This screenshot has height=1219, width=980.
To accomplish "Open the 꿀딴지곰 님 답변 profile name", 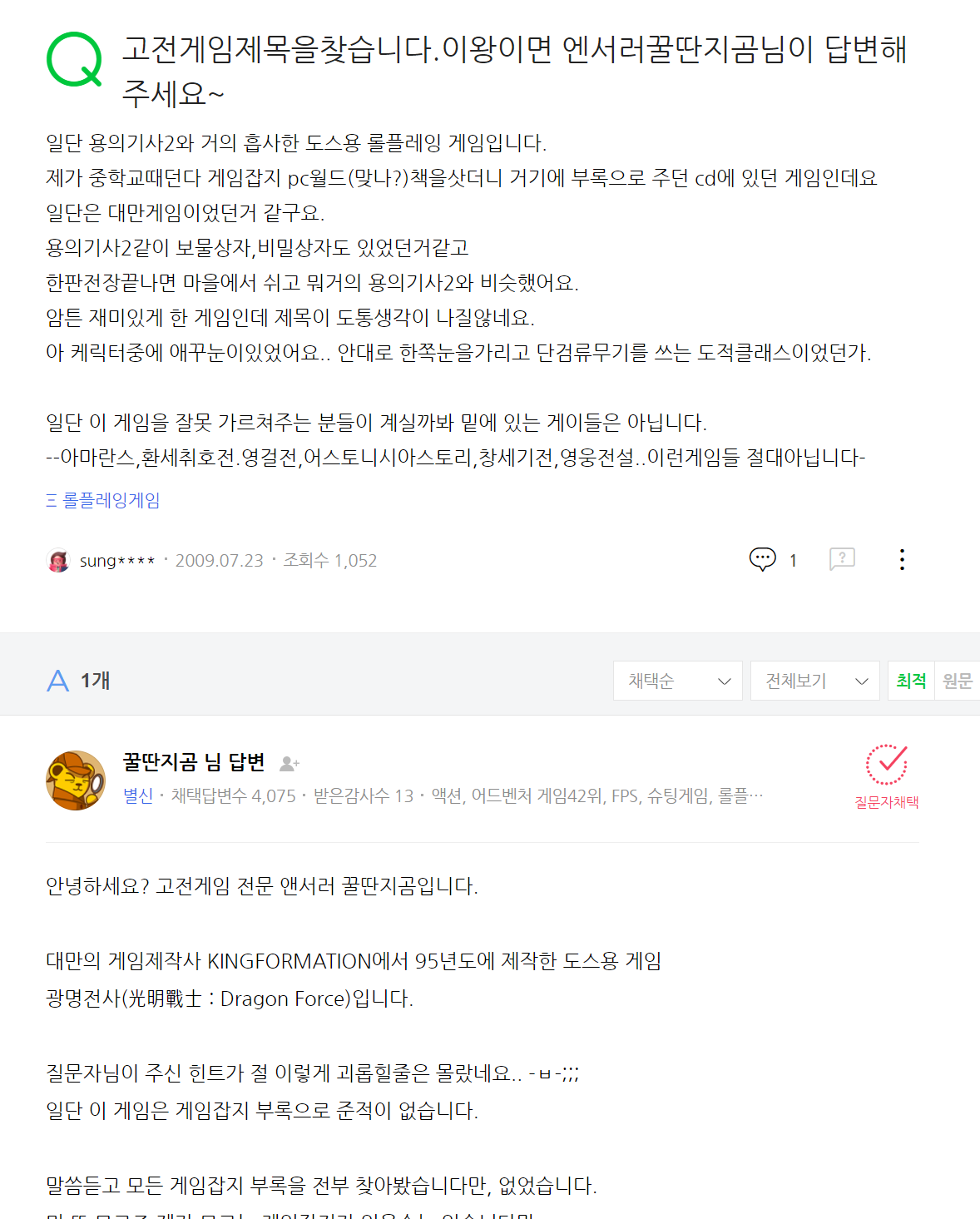I will coord(194,761).
